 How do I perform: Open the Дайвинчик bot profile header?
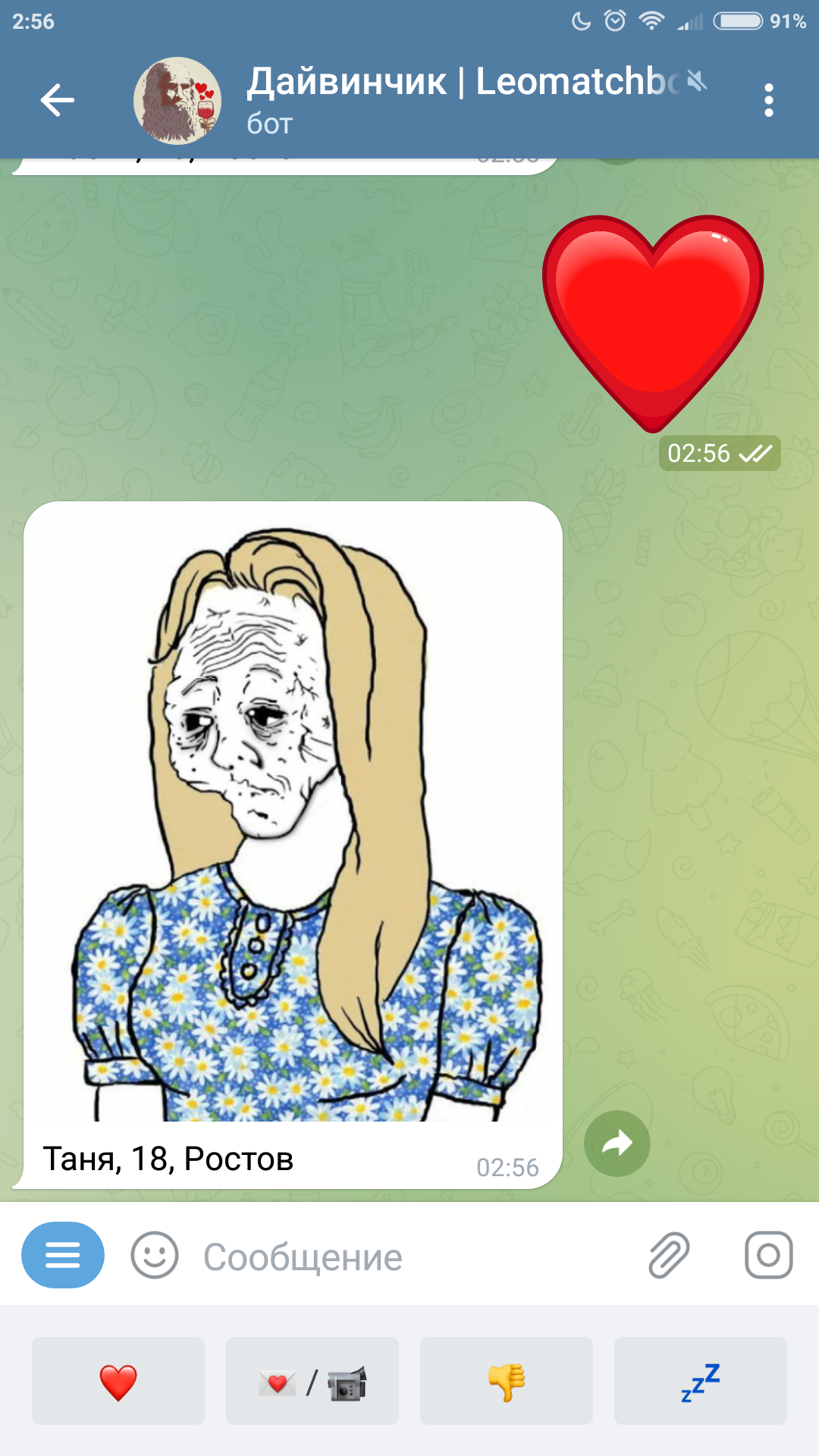tap(455, 99)
